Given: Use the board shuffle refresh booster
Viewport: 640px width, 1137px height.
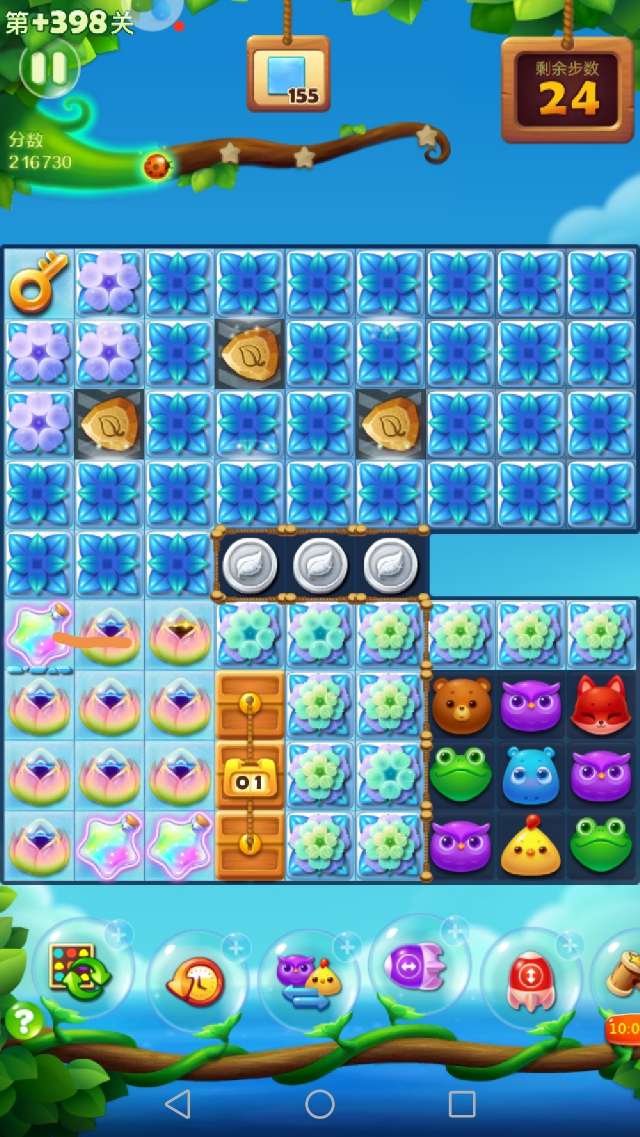Looking at the screenshot, I should [80, 968].
